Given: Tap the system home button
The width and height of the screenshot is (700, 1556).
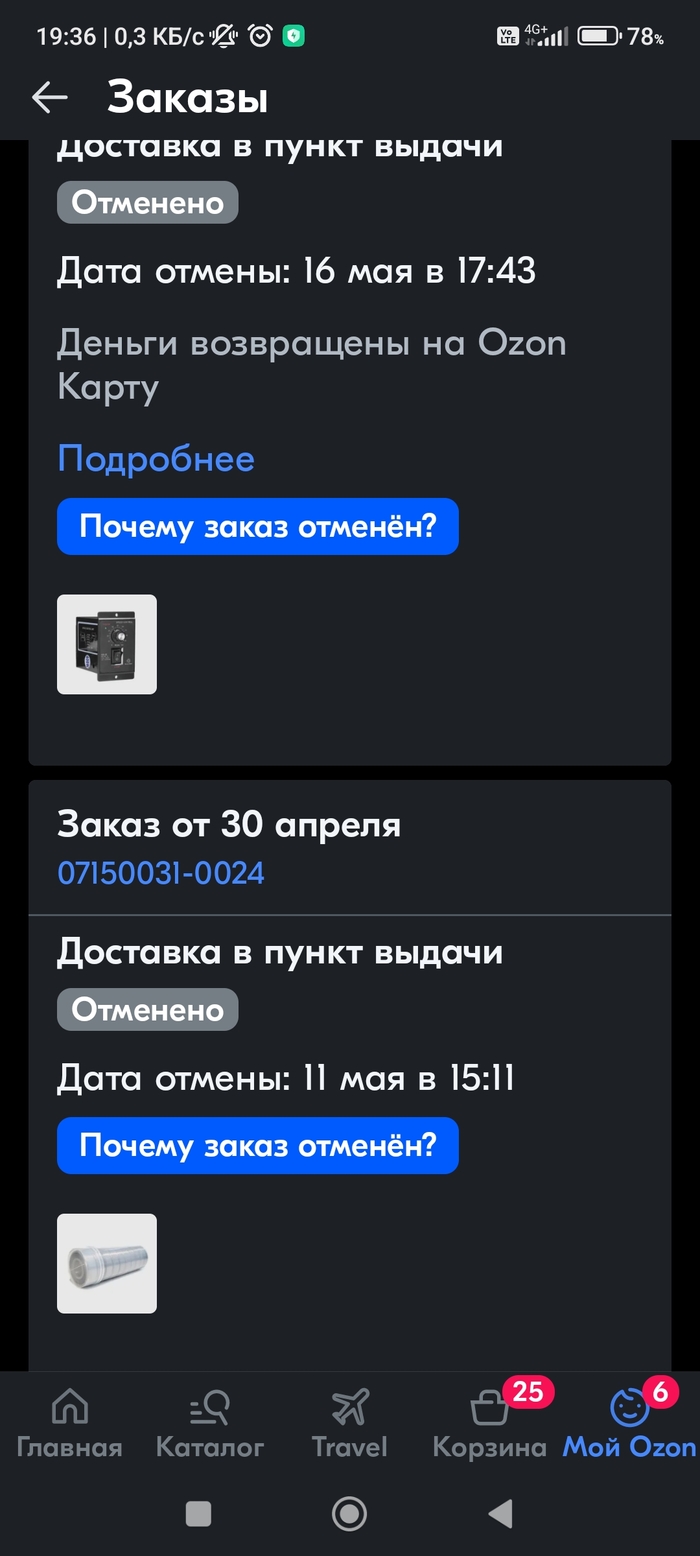Looking at the screenshot, I should (349, 1514).
